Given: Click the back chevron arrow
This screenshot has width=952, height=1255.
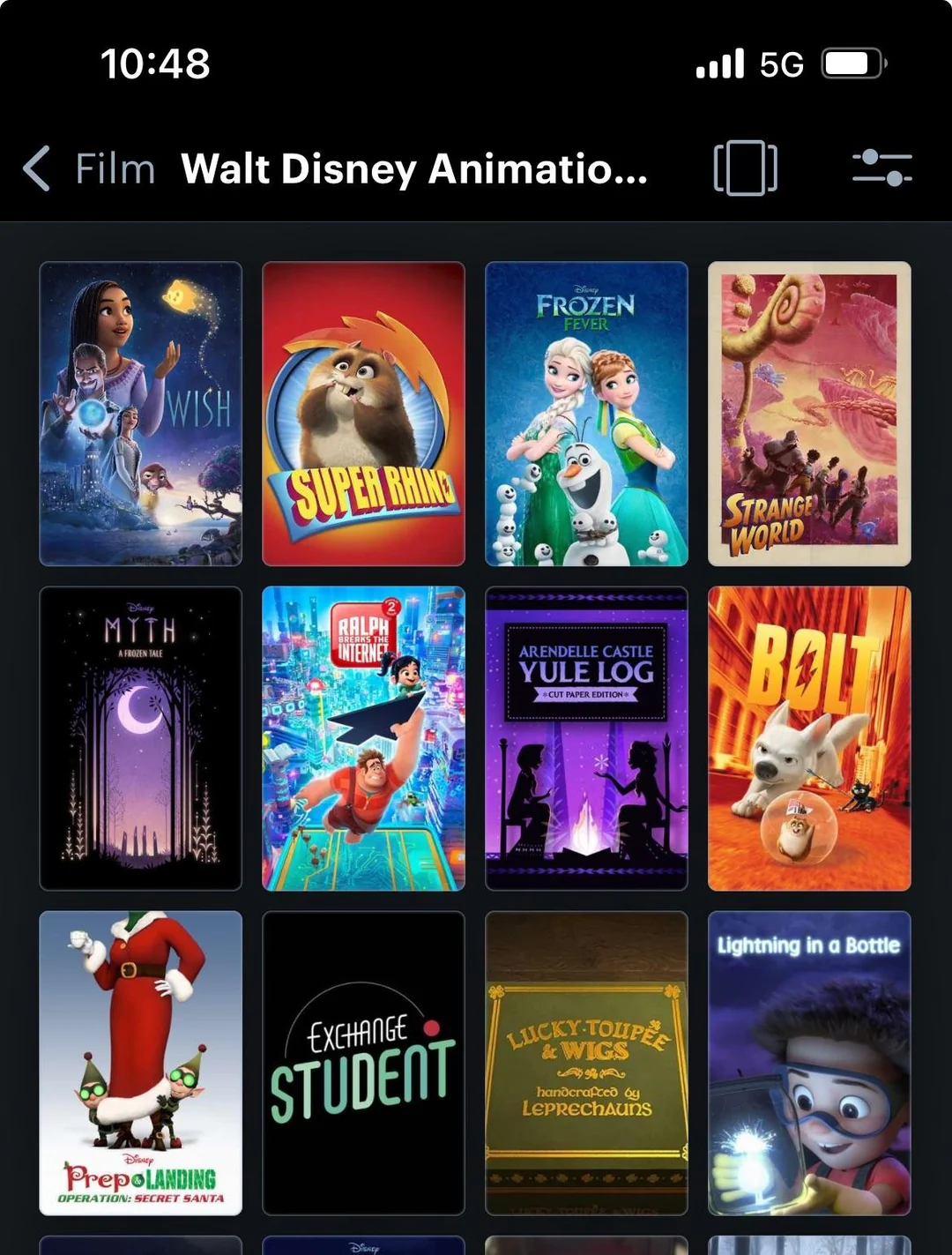Looking at the screenshot, I should 37,168.
